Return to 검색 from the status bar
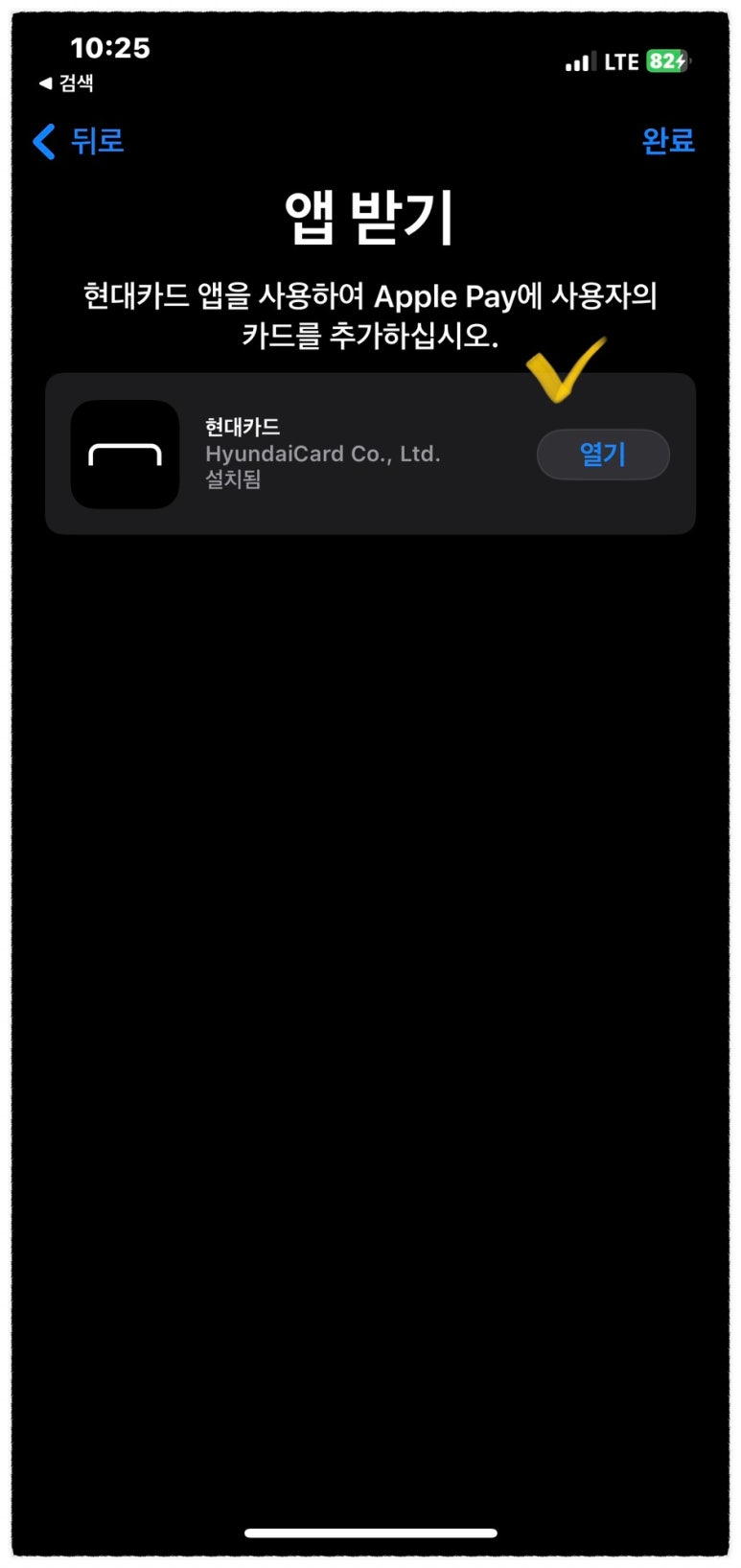 click(x=66, y=83)
